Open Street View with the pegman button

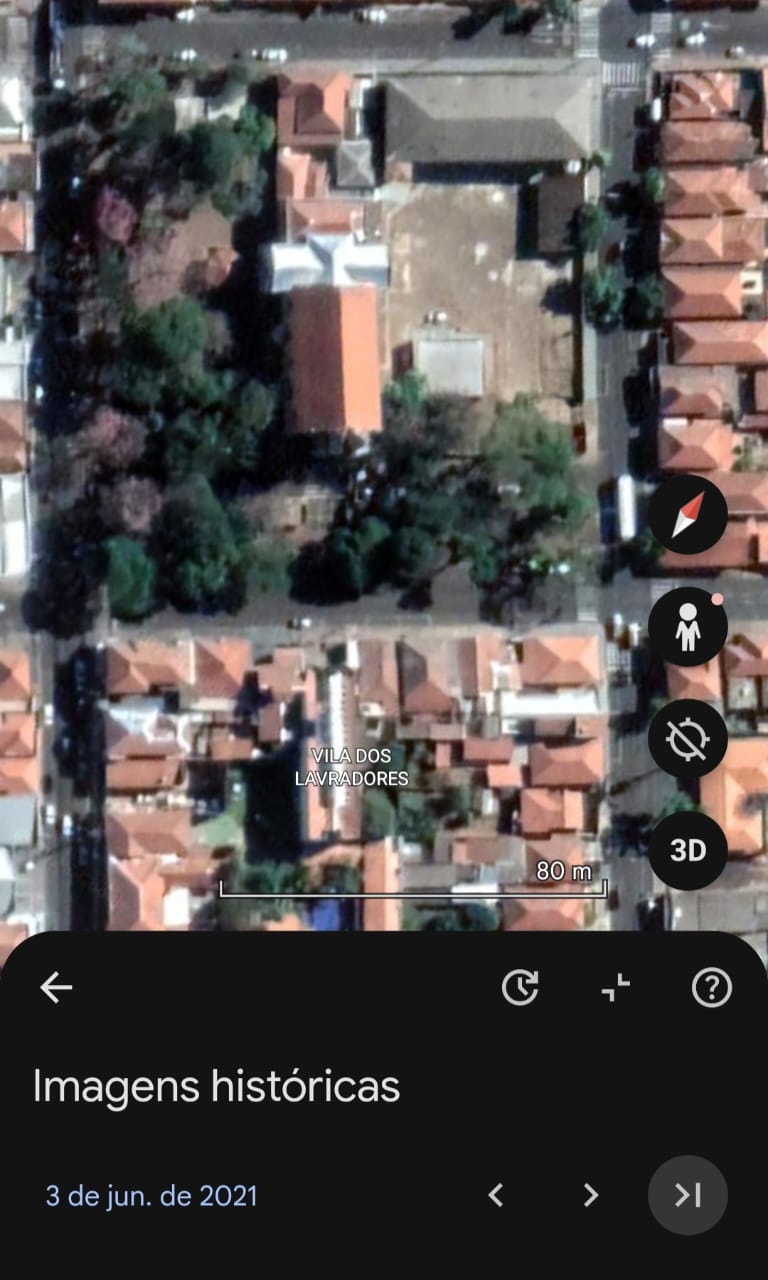pyautogui.click(x=687, y=627)
